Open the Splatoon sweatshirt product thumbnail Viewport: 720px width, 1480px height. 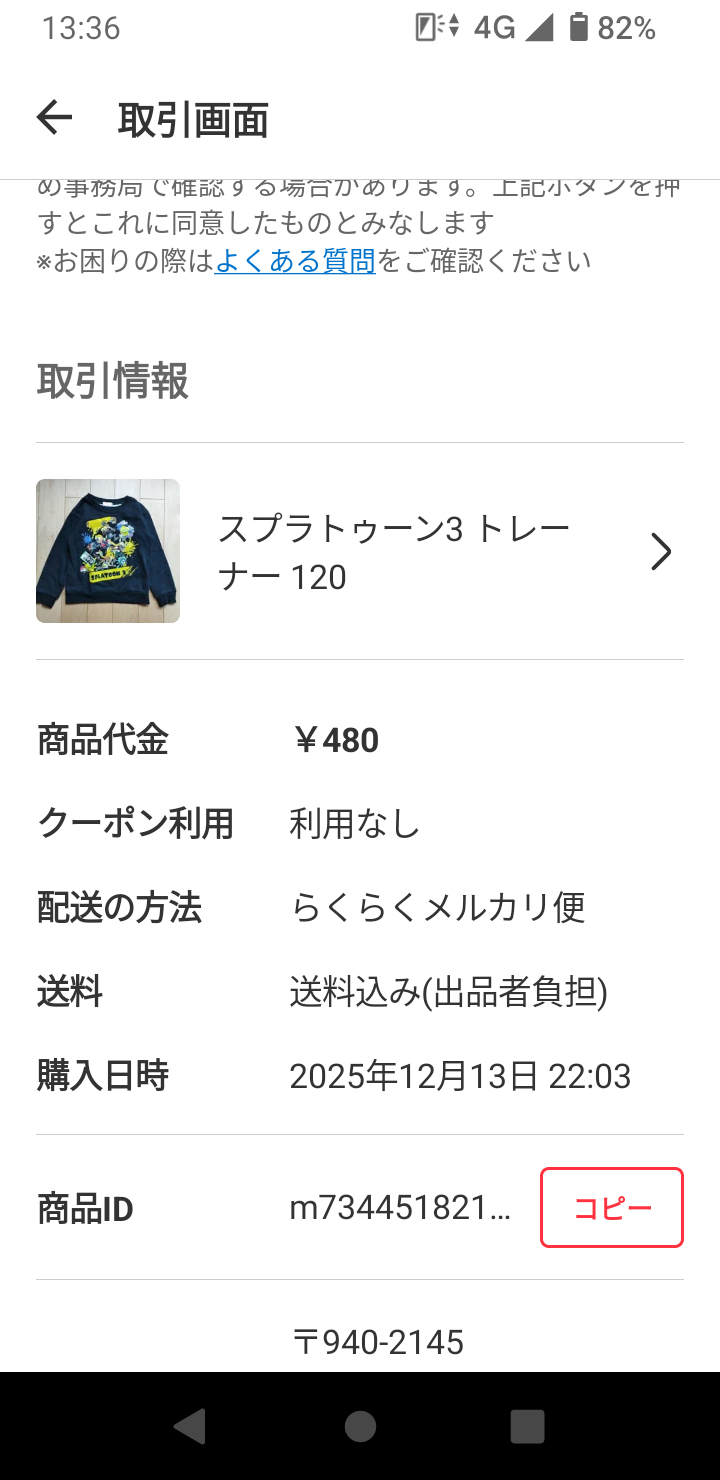click(x=107, y=551)
